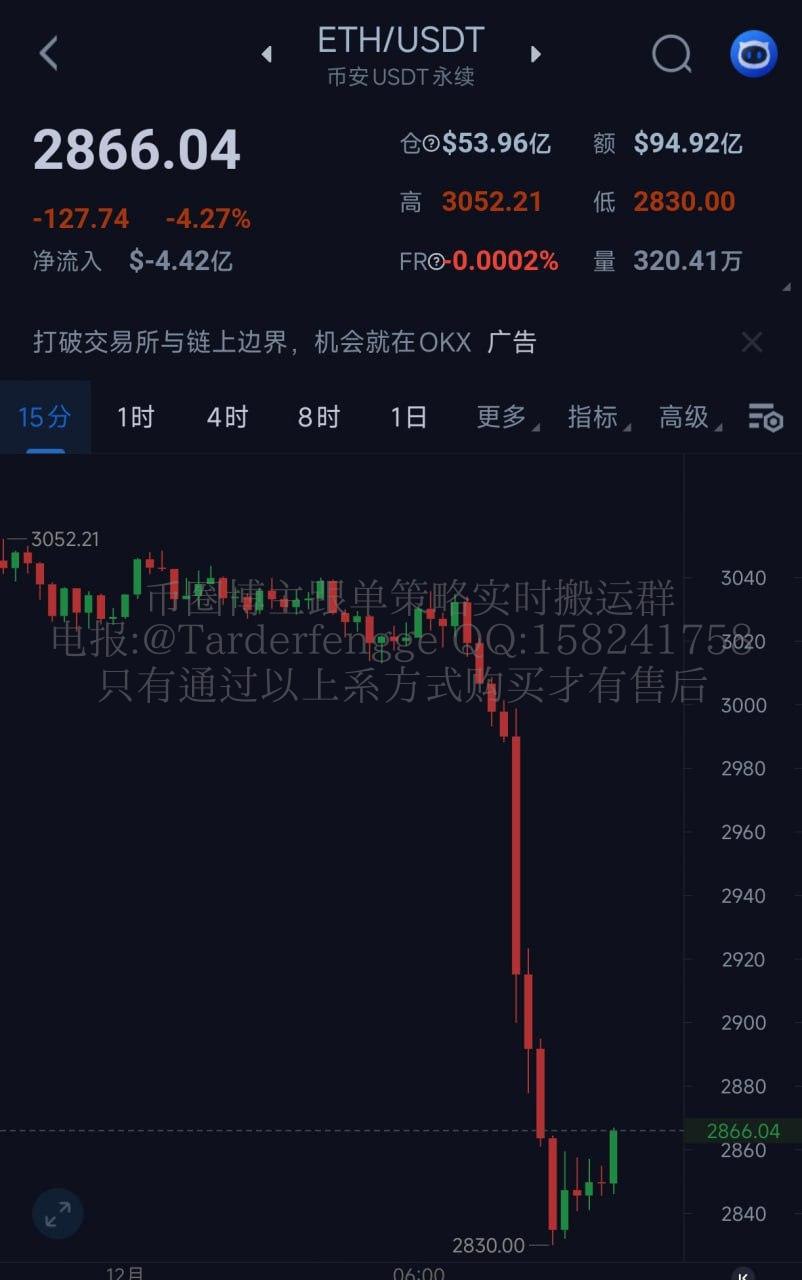The height and width of the screenshot is (1280, 802).
Task: Open the blue robot assistant
Action: pos(753,54)
